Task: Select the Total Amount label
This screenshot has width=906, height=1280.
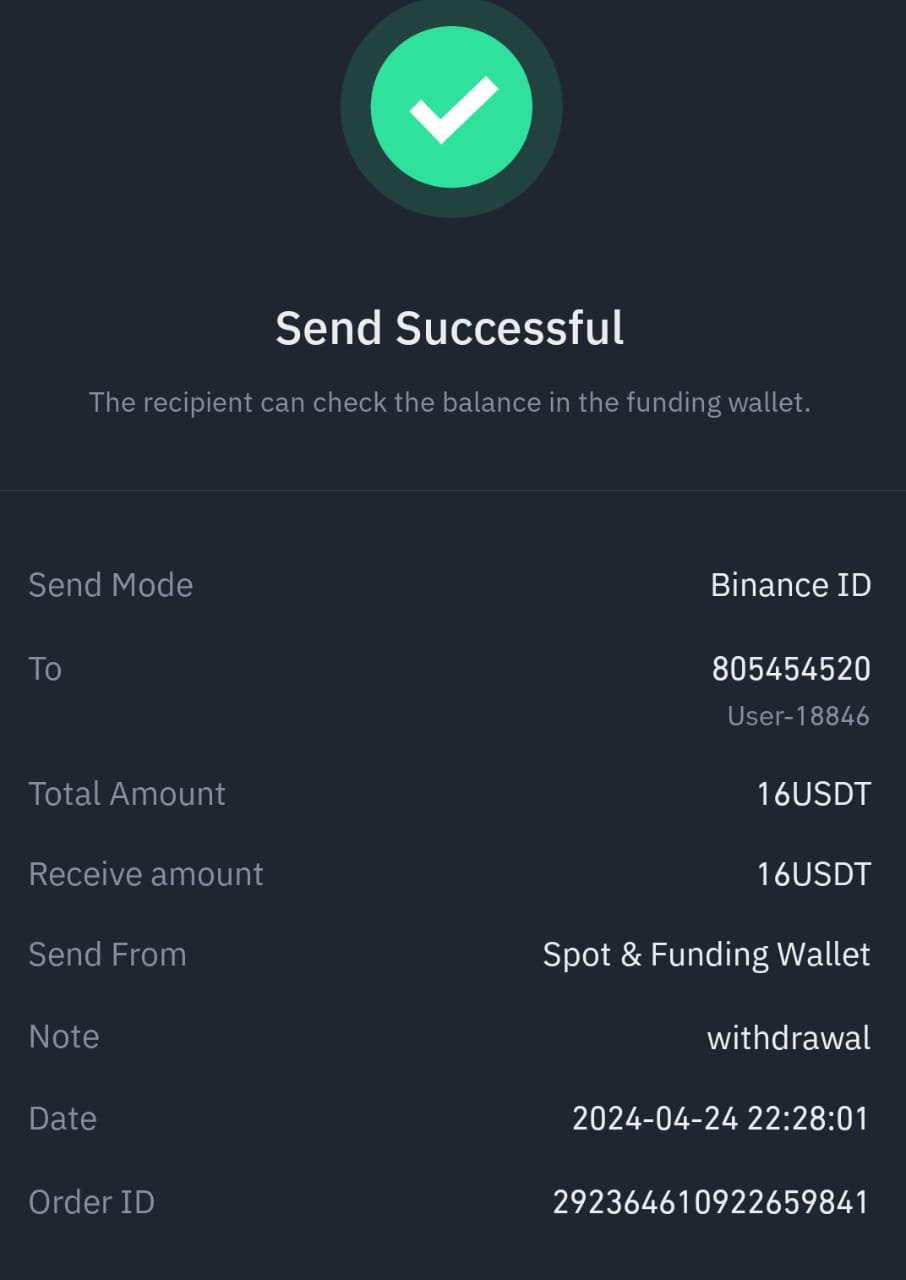Action: click(127, 793)
